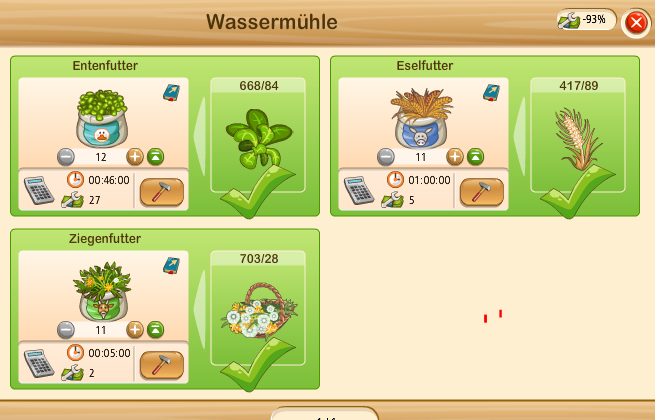Viewport: 655px width, 420px height.
Task: Open the calculator for Ziegenfutter
Action: click(37, 362)
